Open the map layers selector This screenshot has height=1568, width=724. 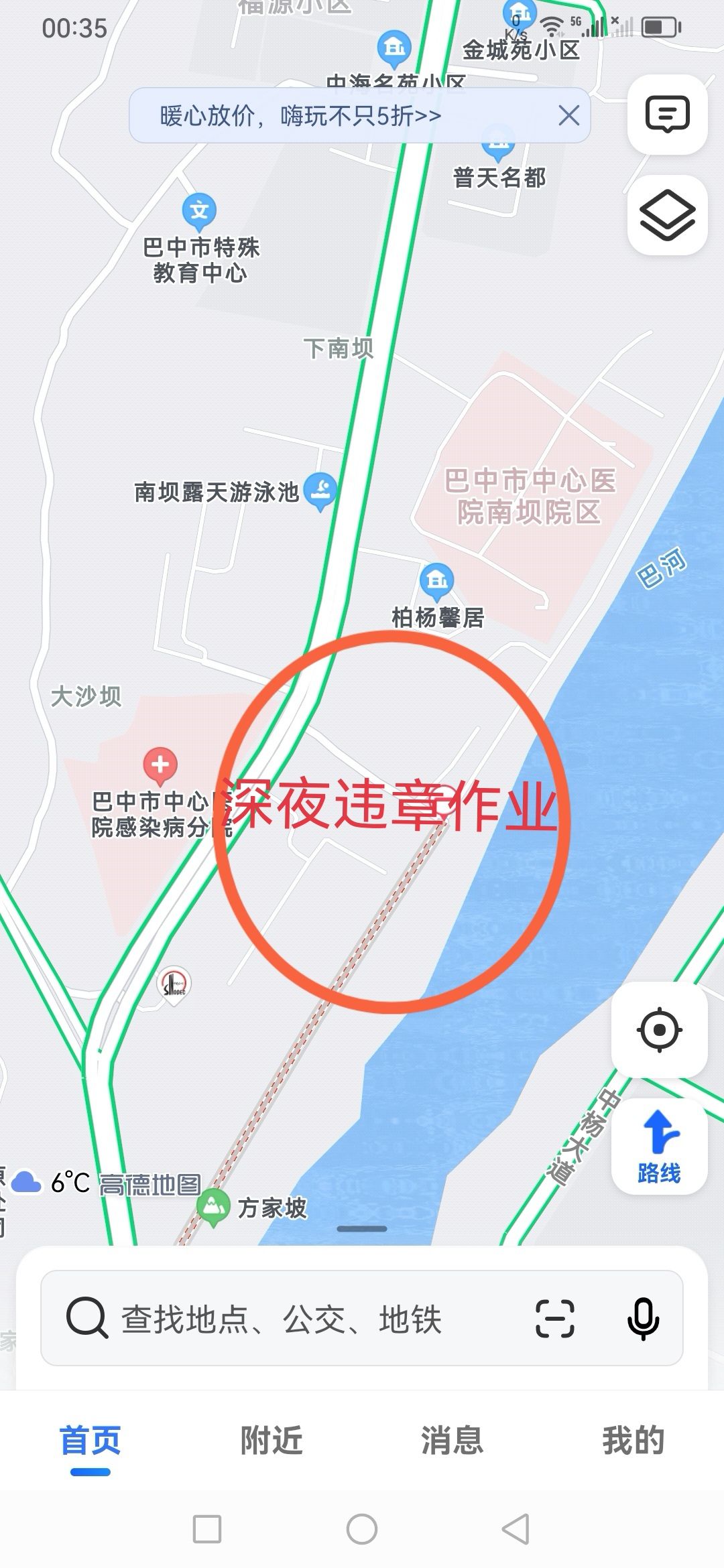(667, 215)
